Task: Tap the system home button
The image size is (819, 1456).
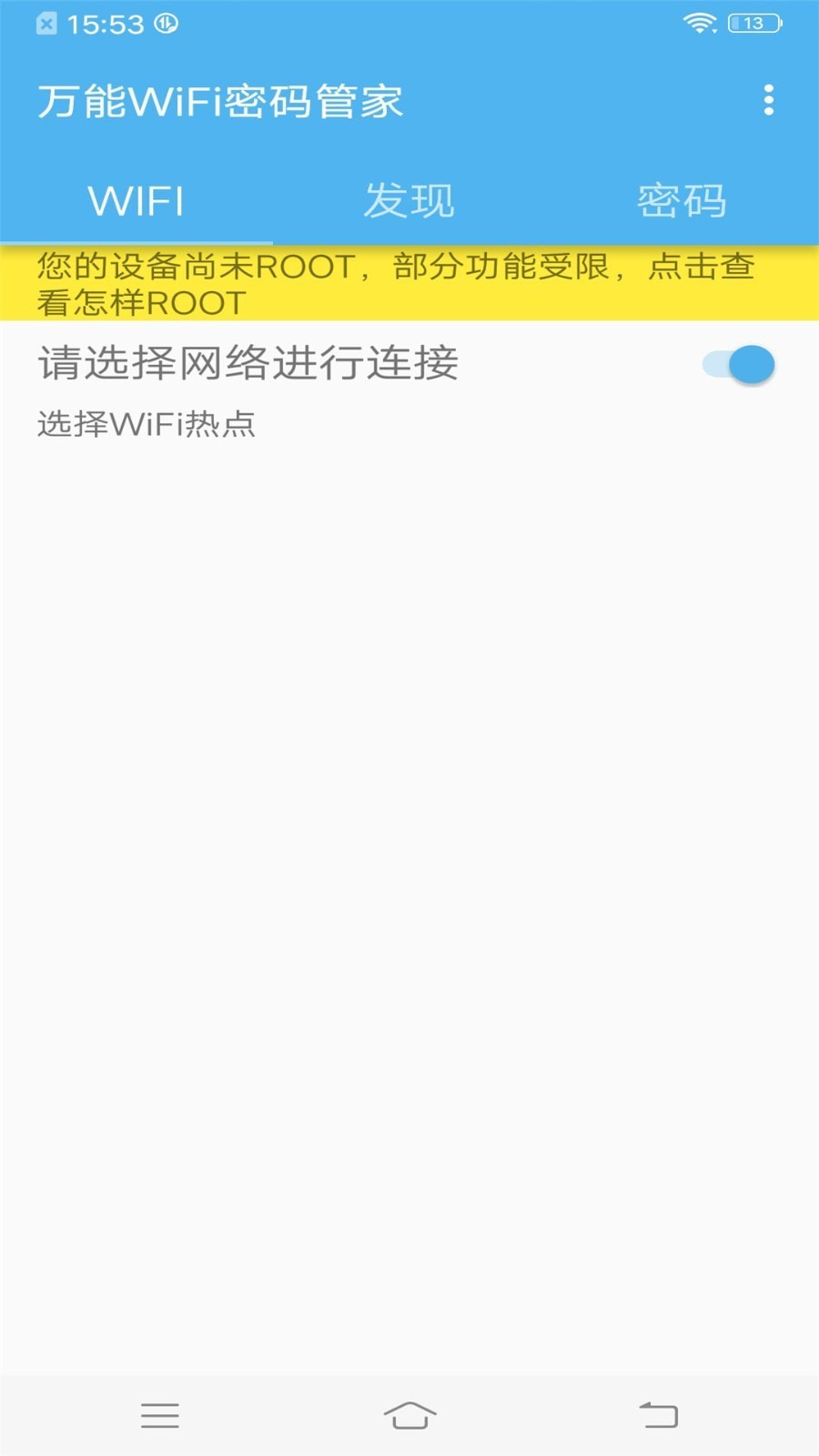Action: [x=409, y=1415]
